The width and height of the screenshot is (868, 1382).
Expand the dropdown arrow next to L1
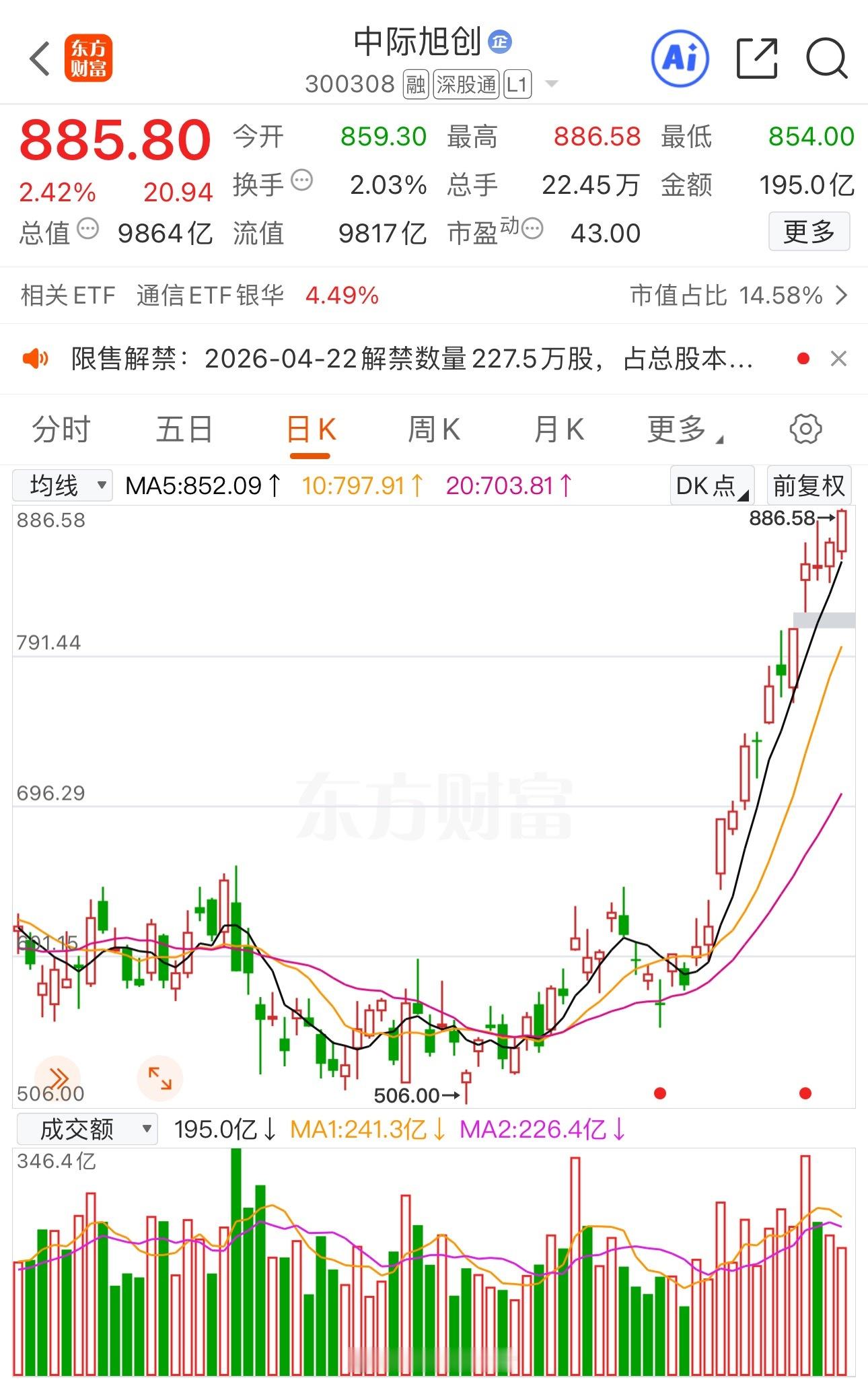click(550, 84)
